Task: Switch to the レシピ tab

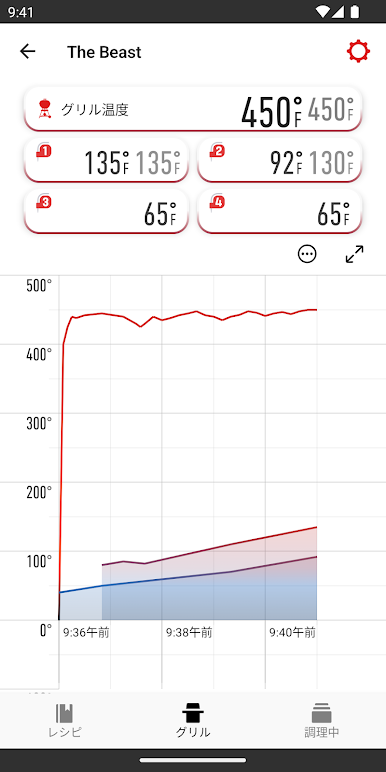Action: tap(64, 720)
